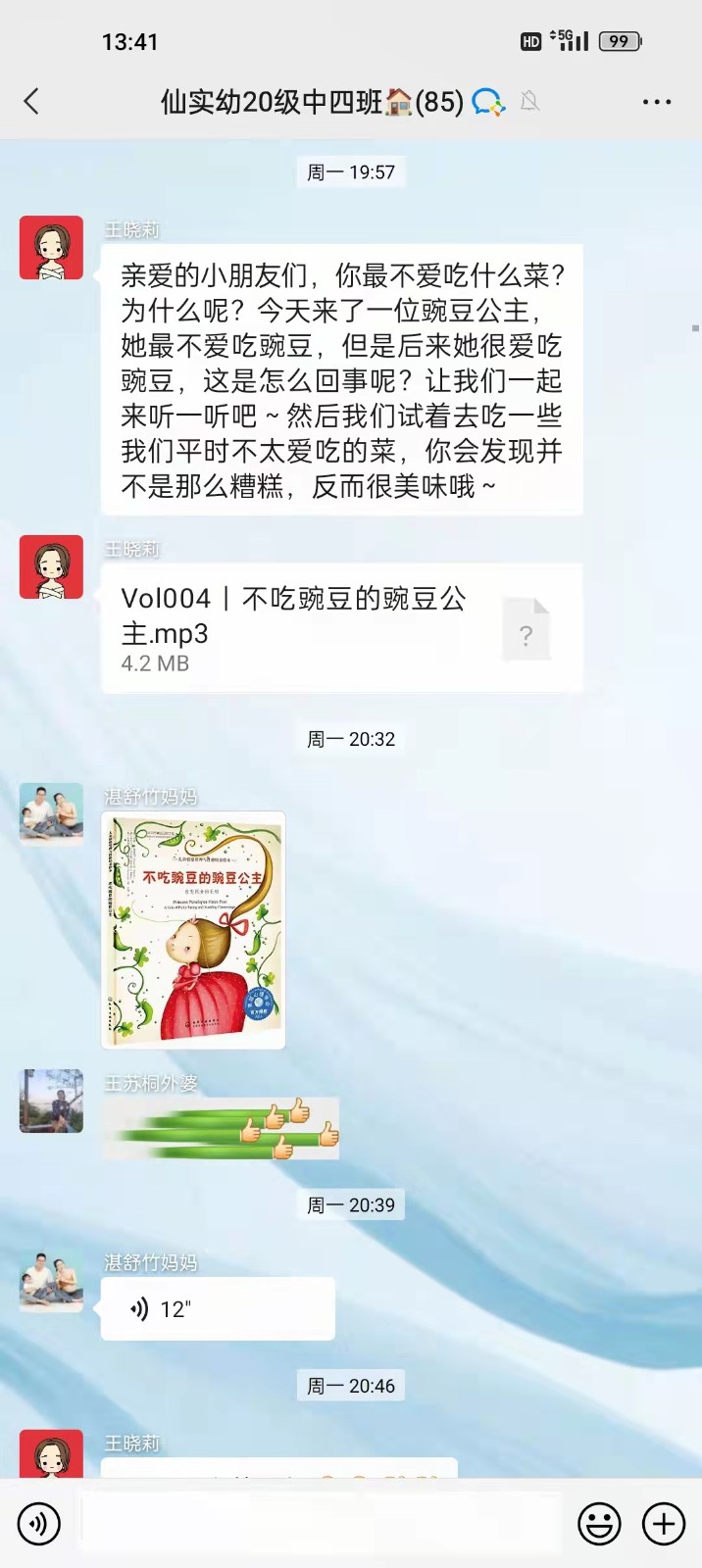Viewport: 702px width, 1568px height.
Task: Open 王苏桐外婆's profile avatar
Action: pyautogui.click(x=51, y=1101)
